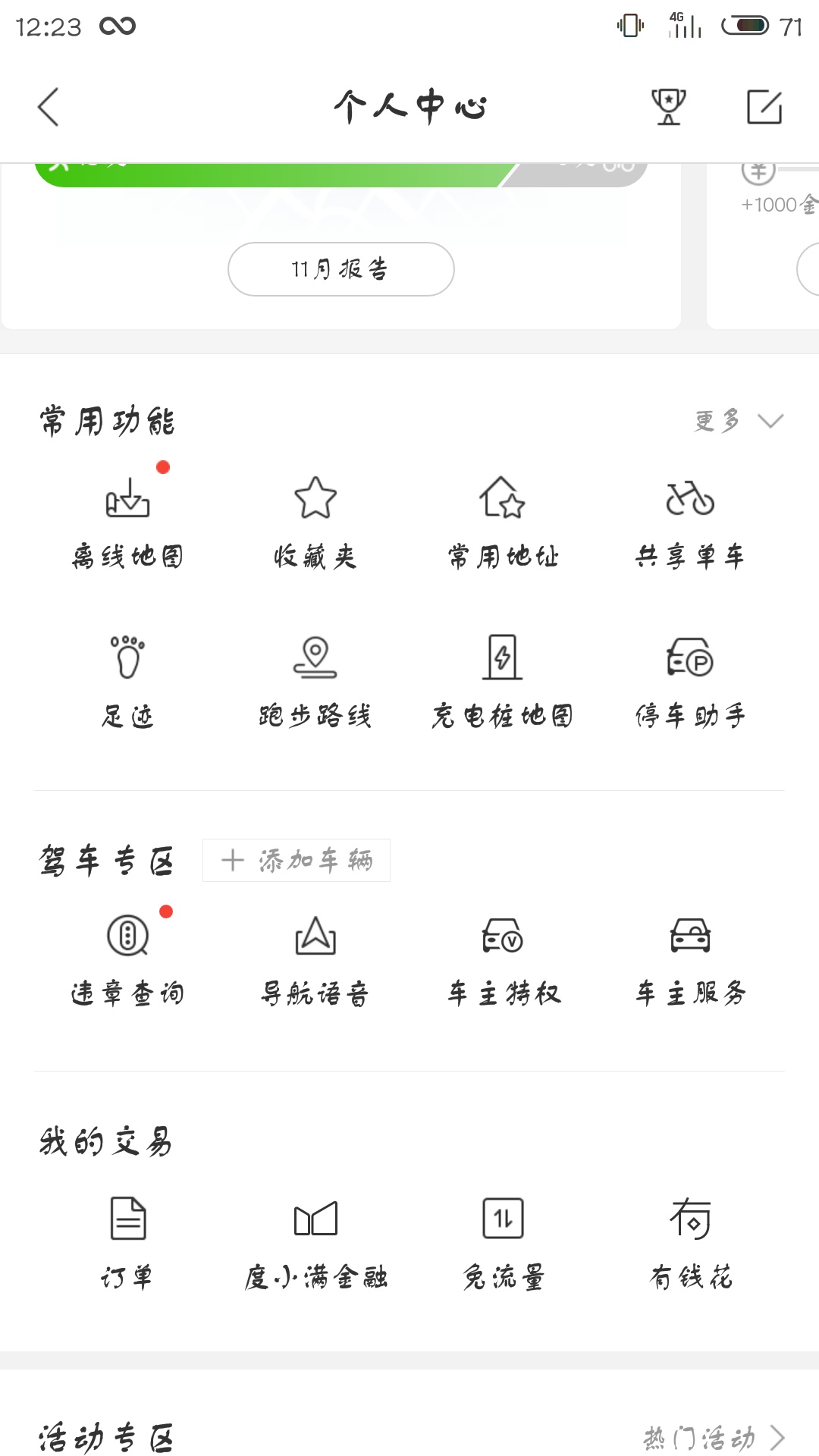Launch 共享单车 bike sharing
Image resolution: width=819 pixels, height=1456 pixels.
point(690,523)
